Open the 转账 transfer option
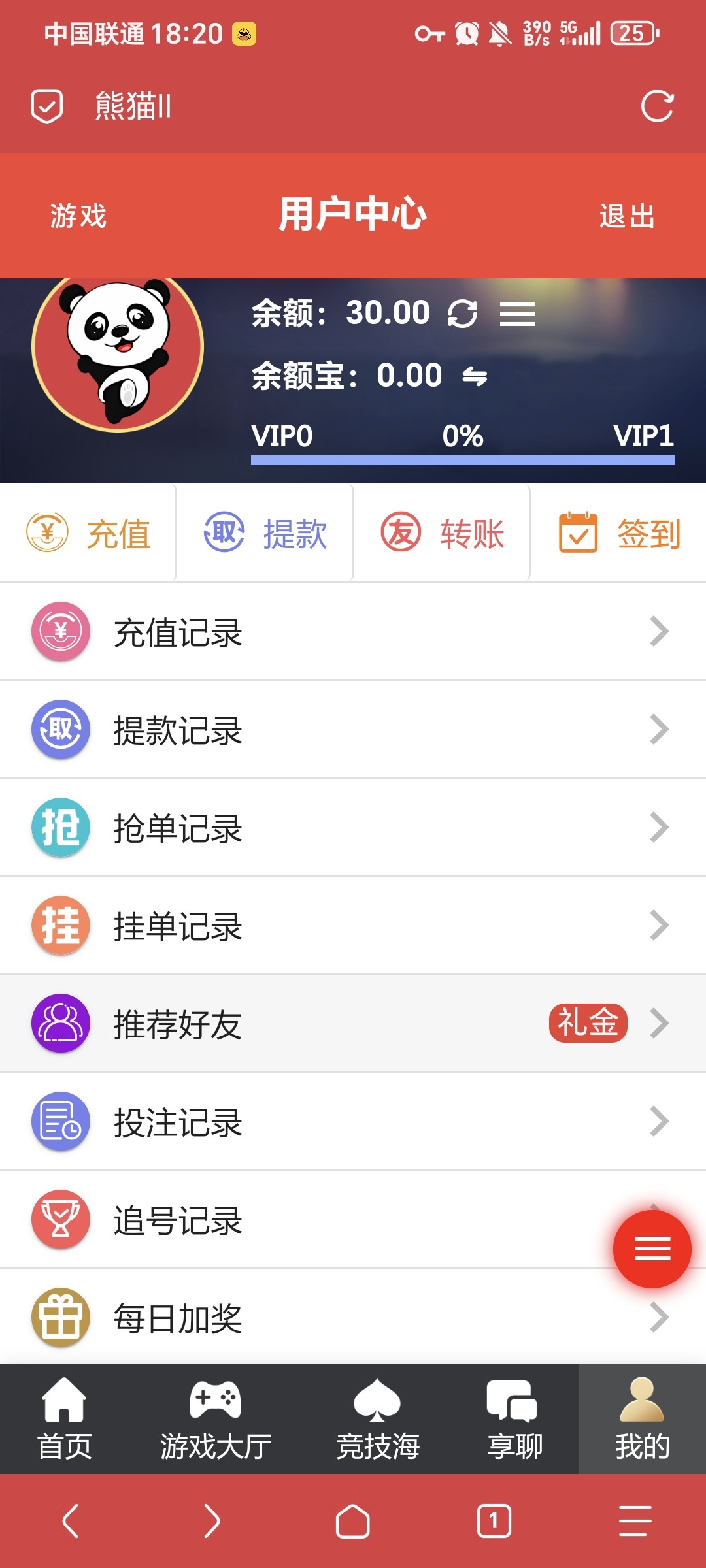 click(x=442, y=533)
